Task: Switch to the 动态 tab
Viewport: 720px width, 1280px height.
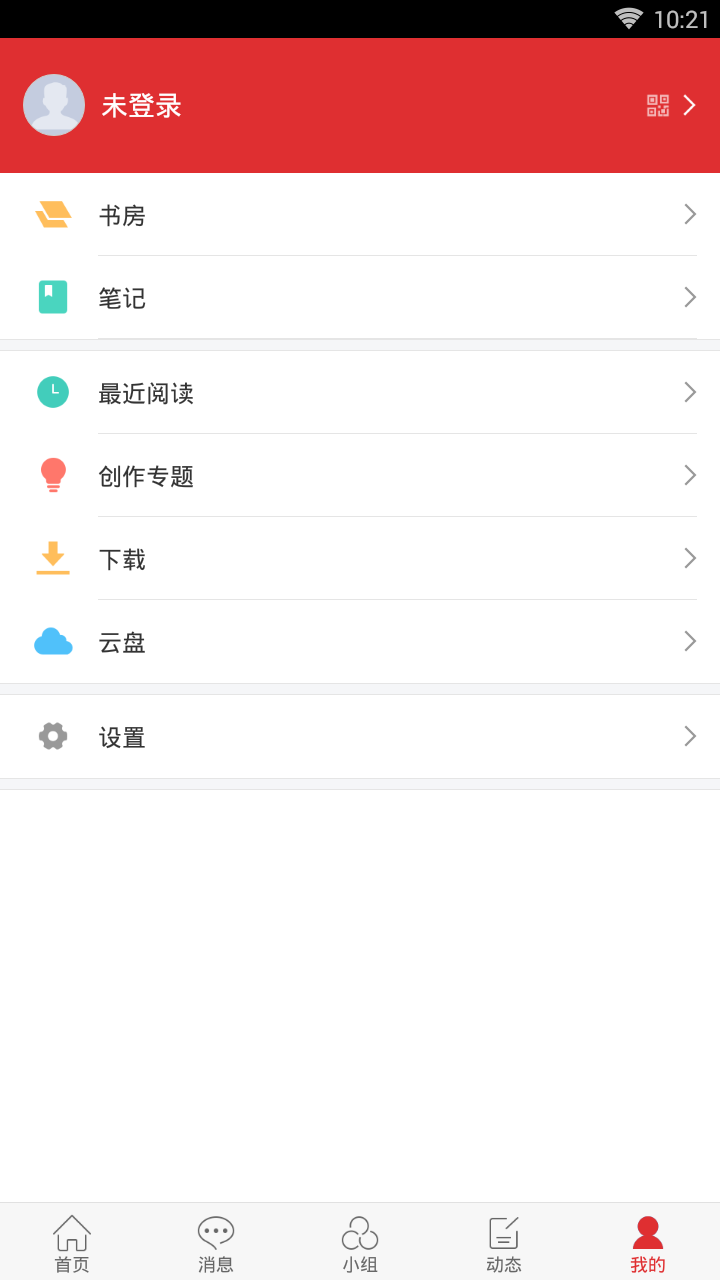Action: [x=504, y=1243]
